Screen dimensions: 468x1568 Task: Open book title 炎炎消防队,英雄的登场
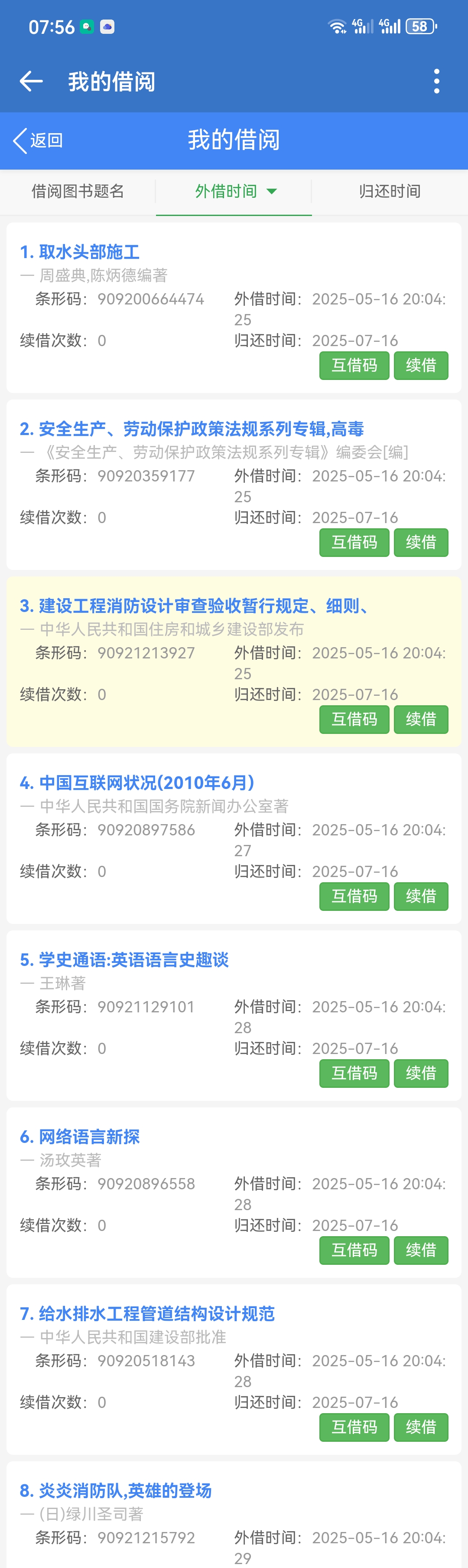coord(115,1491)
